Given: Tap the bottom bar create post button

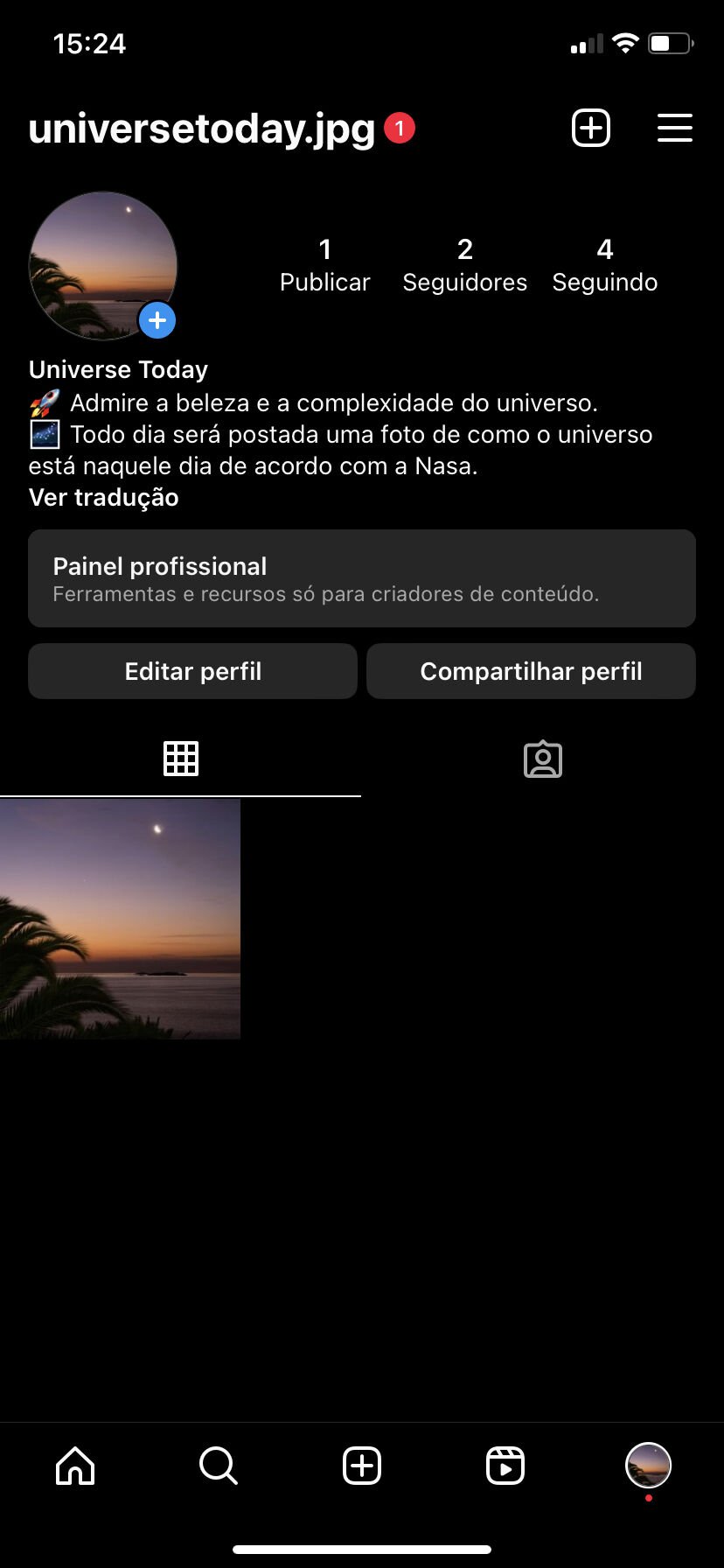Looking at the screenshot, I should click(x=362, y=1466).
